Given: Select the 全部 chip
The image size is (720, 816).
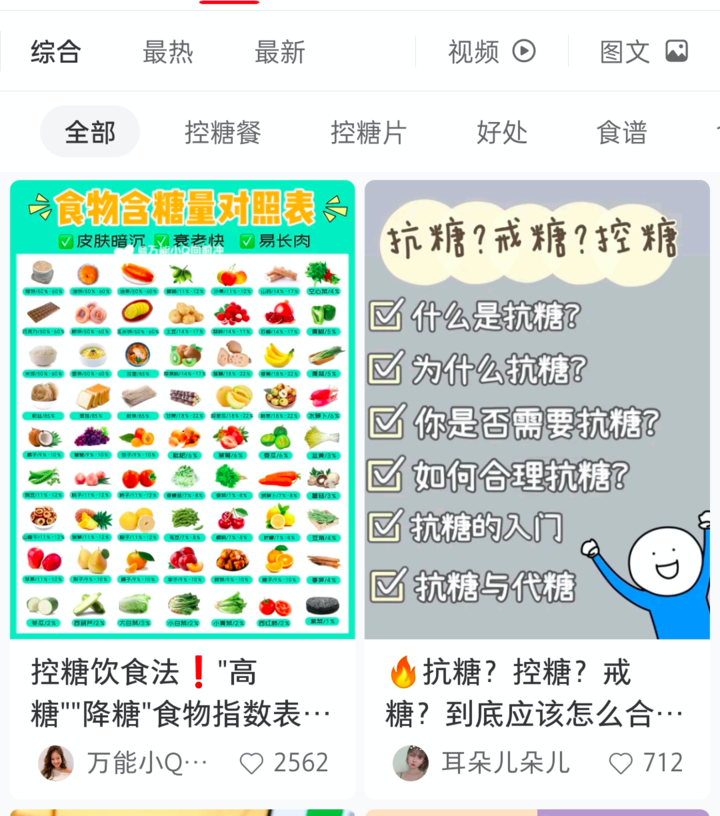Looking at the screenshot, I should point(90,132).
